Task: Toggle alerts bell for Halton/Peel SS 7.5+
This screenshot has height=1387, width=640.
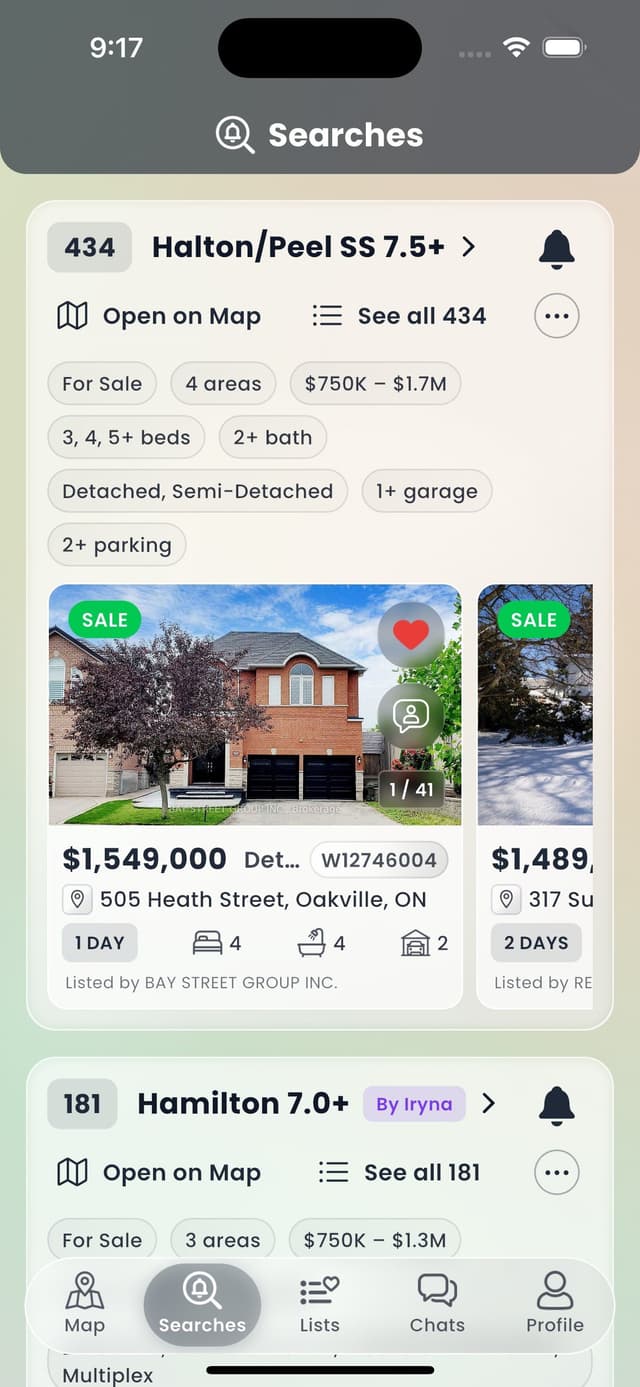Action: (x=556, y=248)
